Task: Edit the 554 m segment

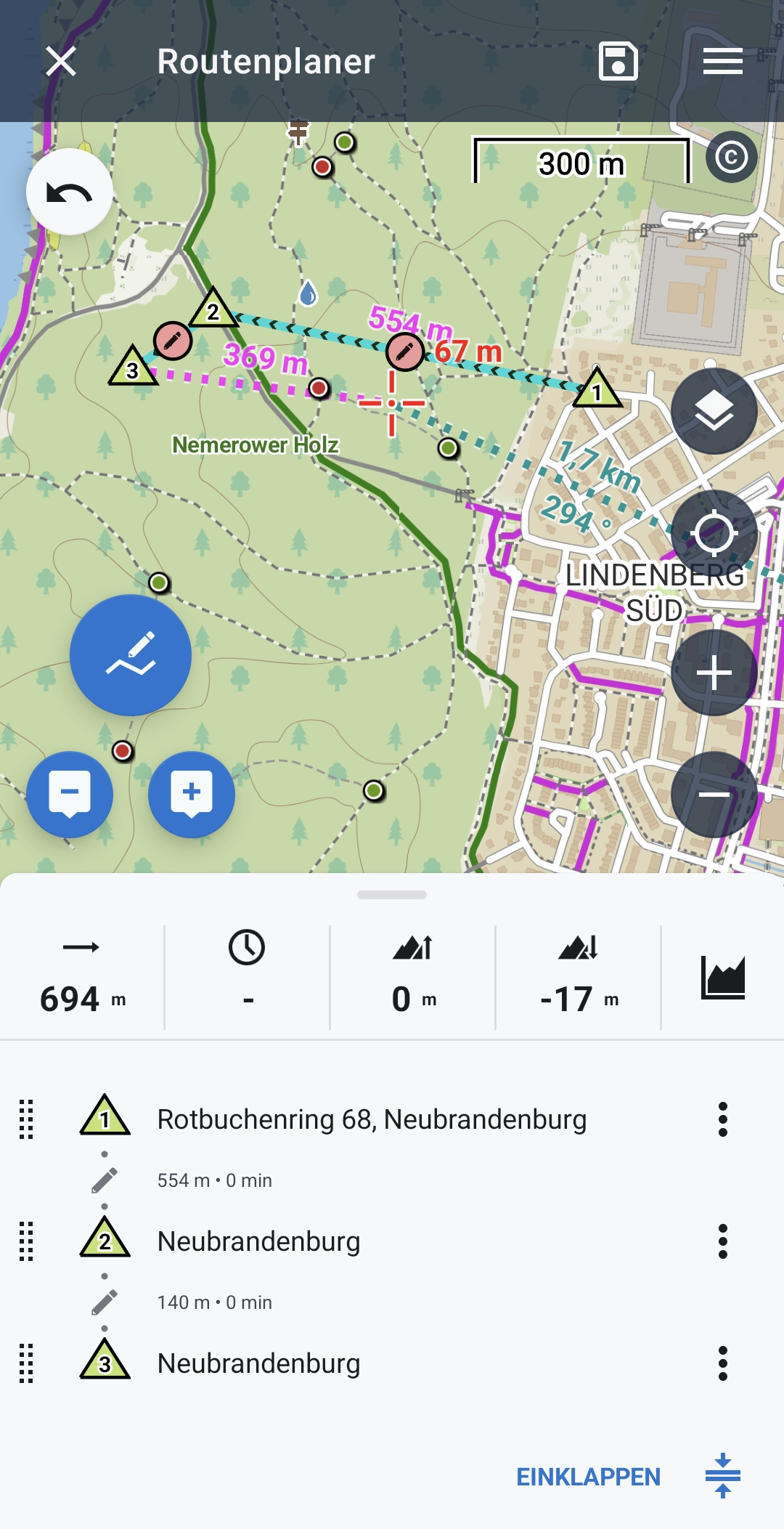Action: (x=105, y=1180)
